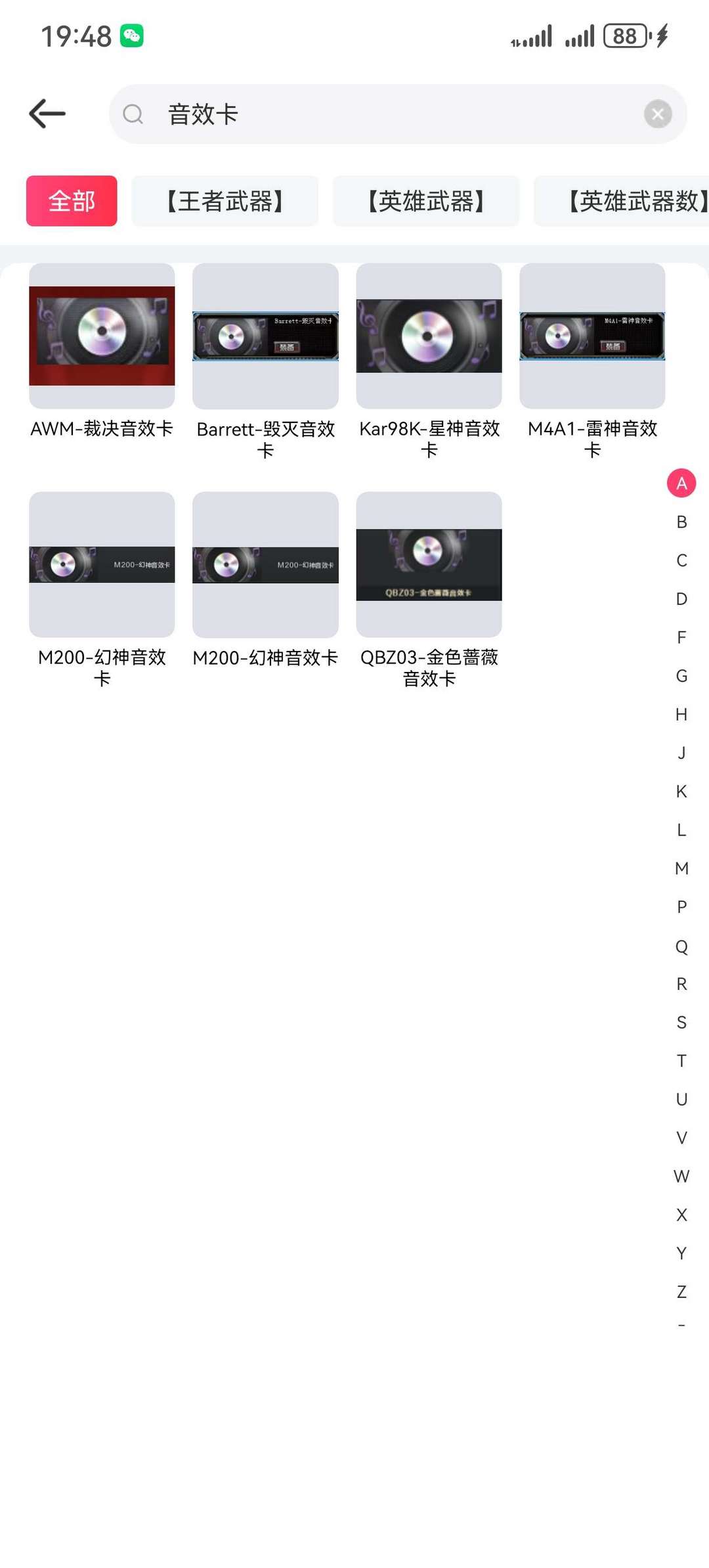Clear the search text

click(657, 114)
